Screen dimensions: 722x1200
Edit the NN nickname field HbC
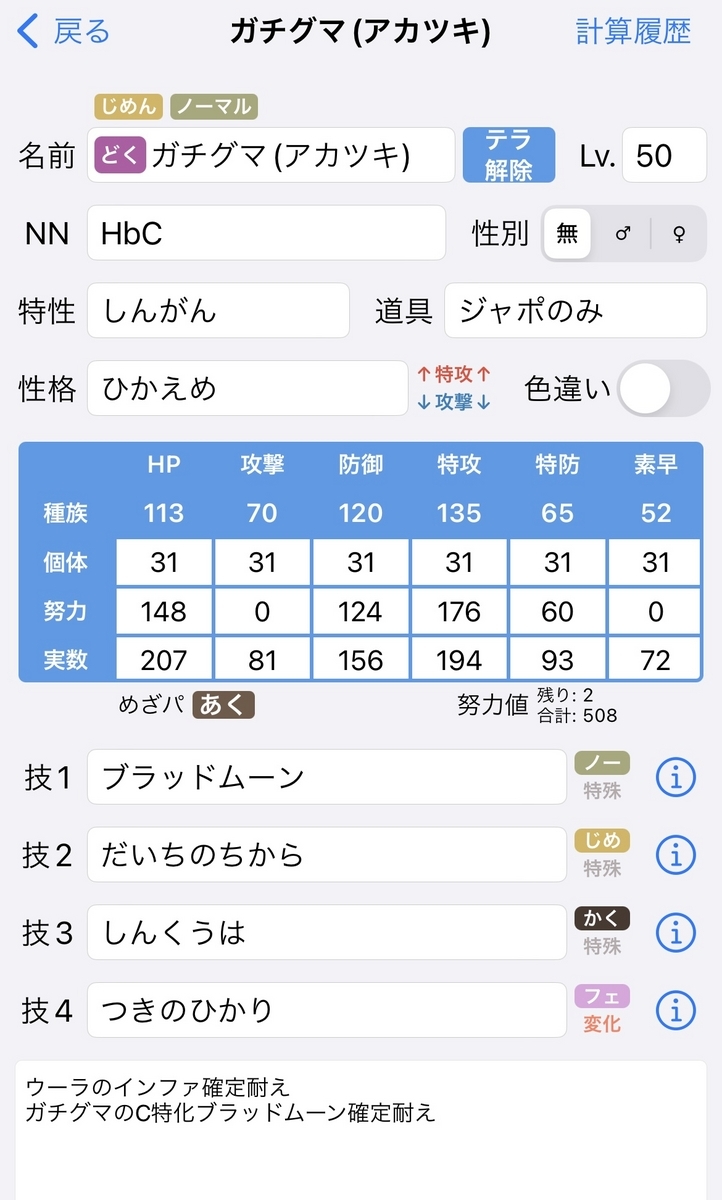(x=266, y=233)
